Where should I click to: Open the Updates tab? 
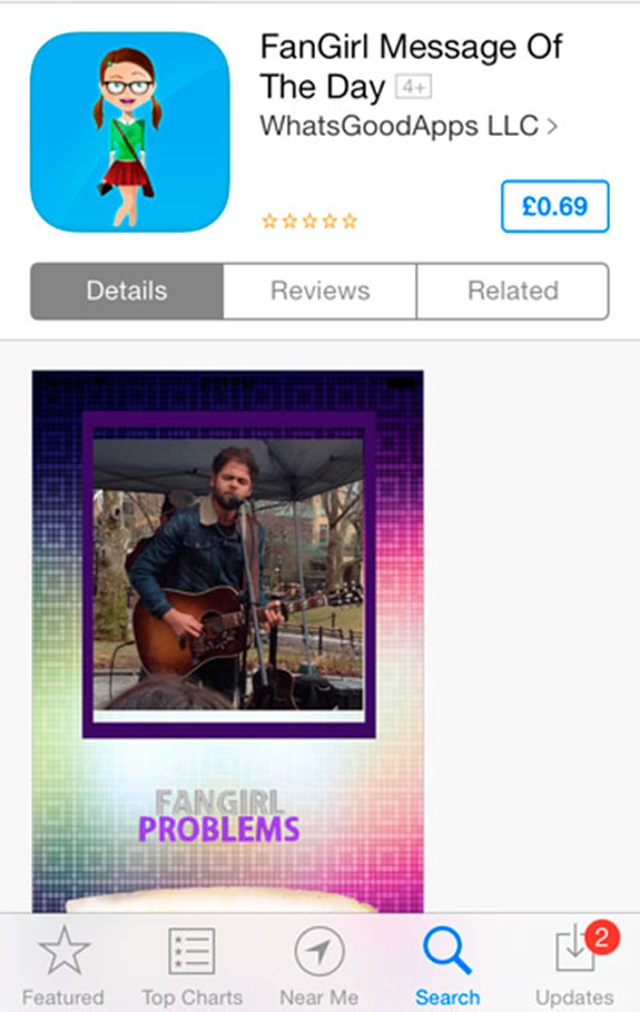(x=575, y=966)
